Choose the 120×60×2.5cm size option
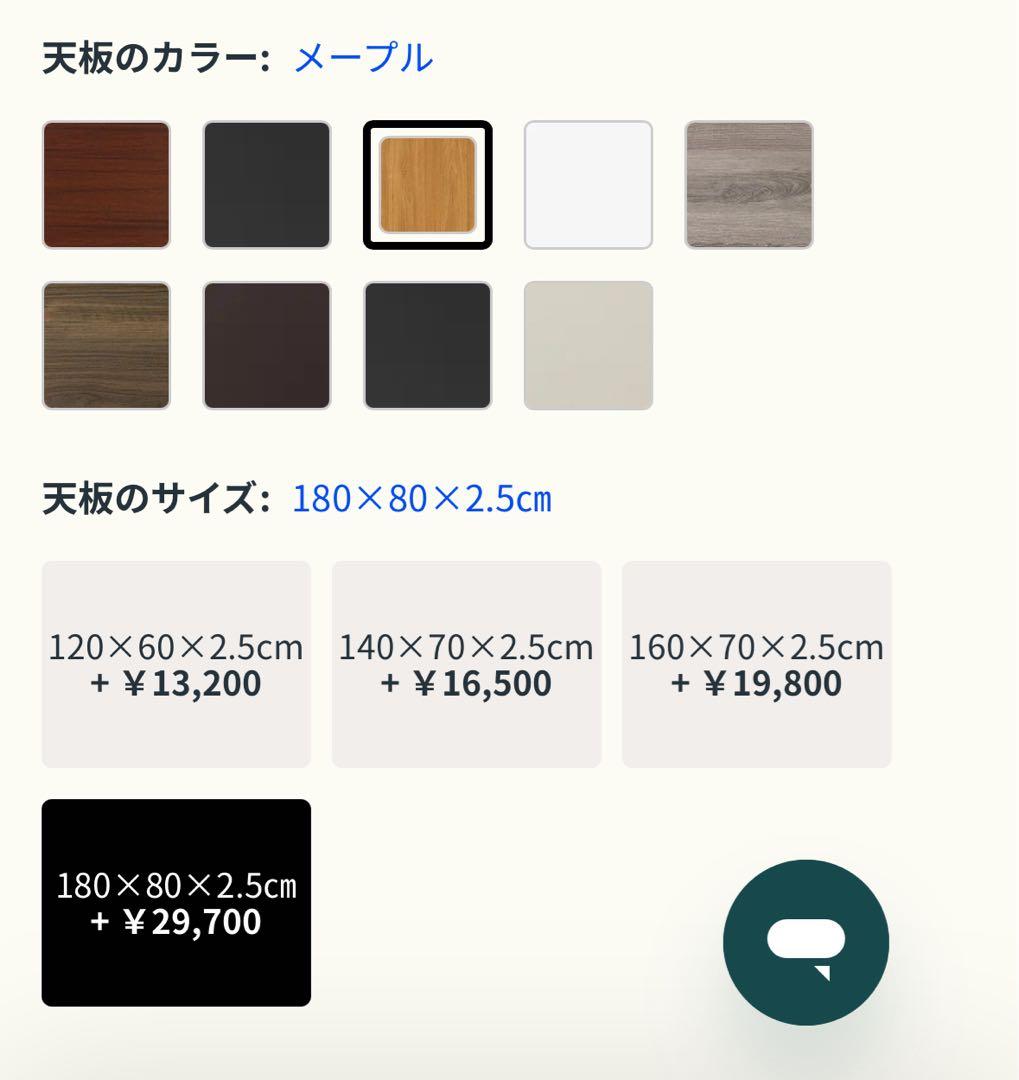1019x1080 pixels. (x=176, y=664)
